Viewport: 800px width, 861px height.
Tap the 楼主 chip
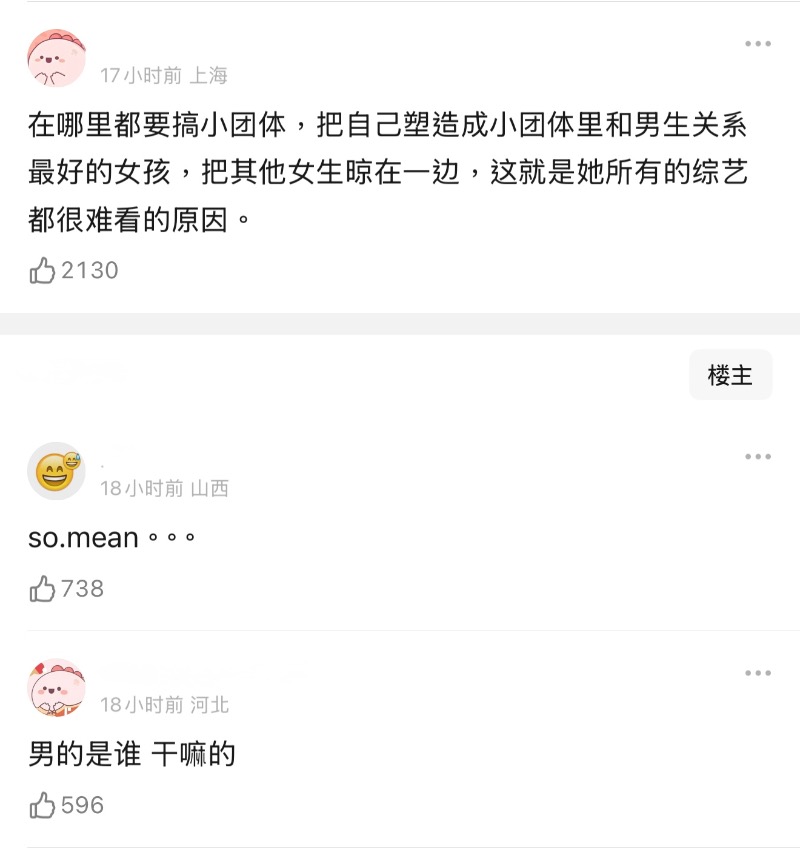(x=730, y=375)
